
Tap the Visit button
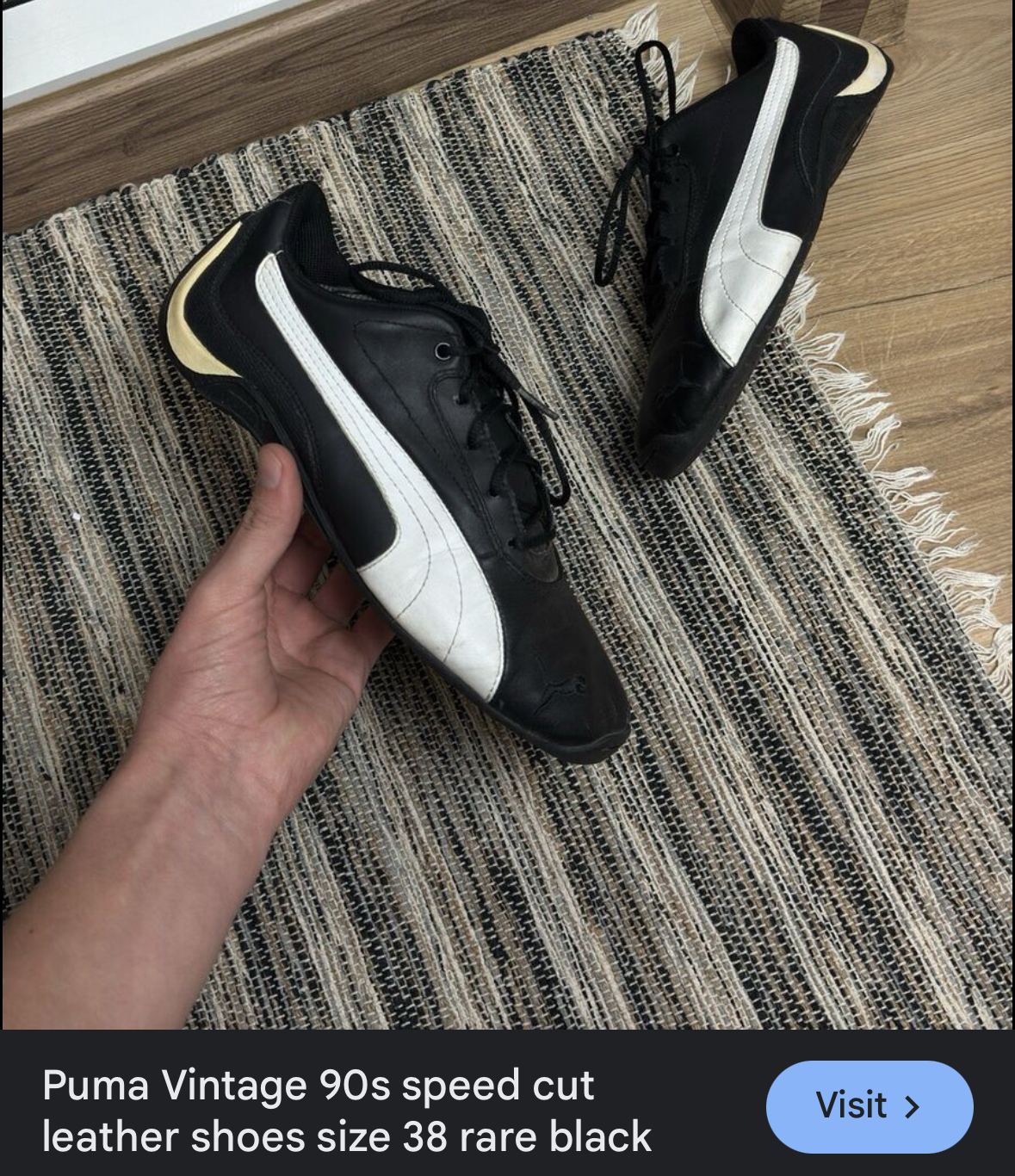[x=869, y=1106]
